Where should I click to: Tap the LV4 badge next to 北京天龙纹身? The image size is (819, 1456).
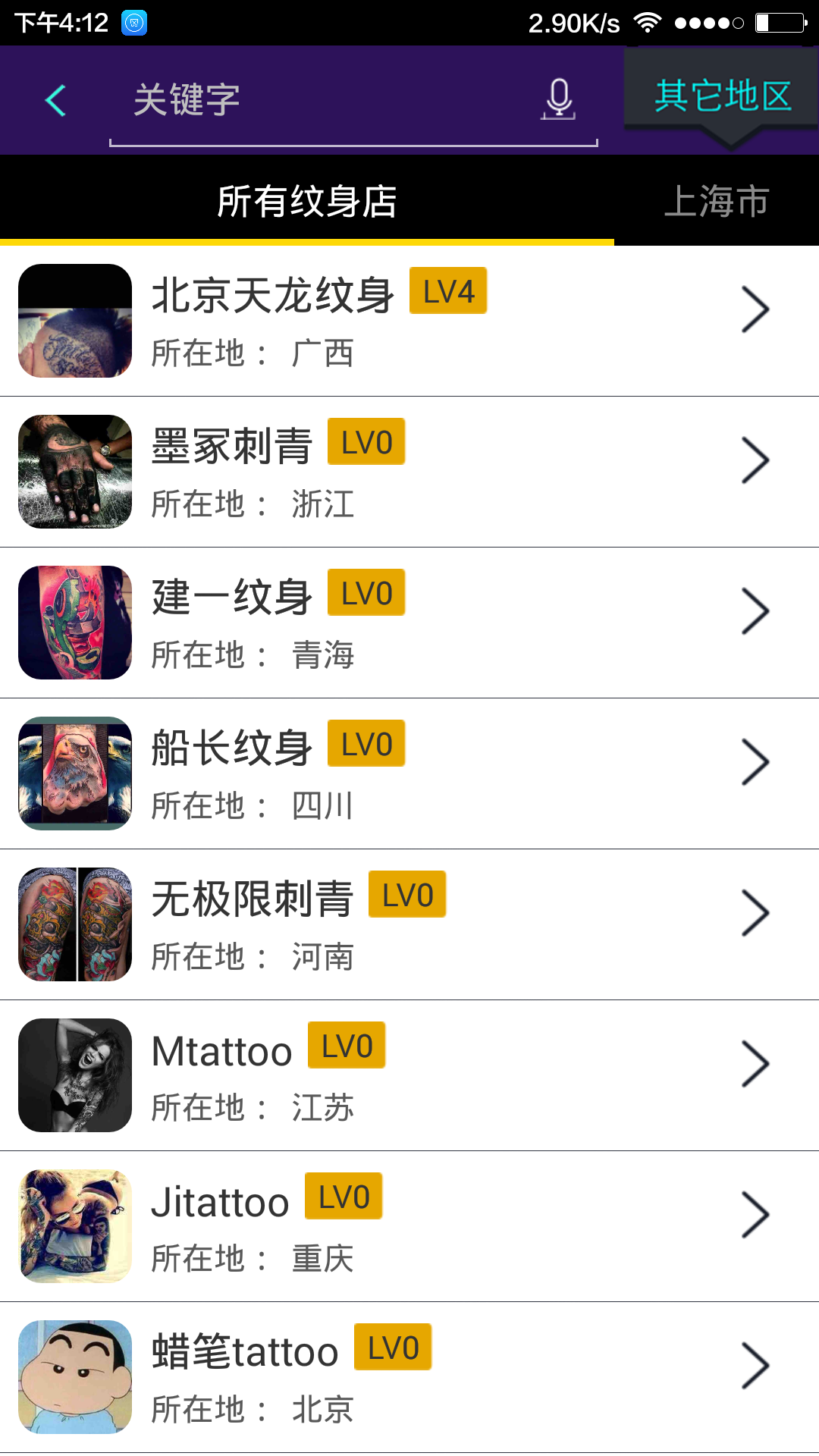pos(449,290)
